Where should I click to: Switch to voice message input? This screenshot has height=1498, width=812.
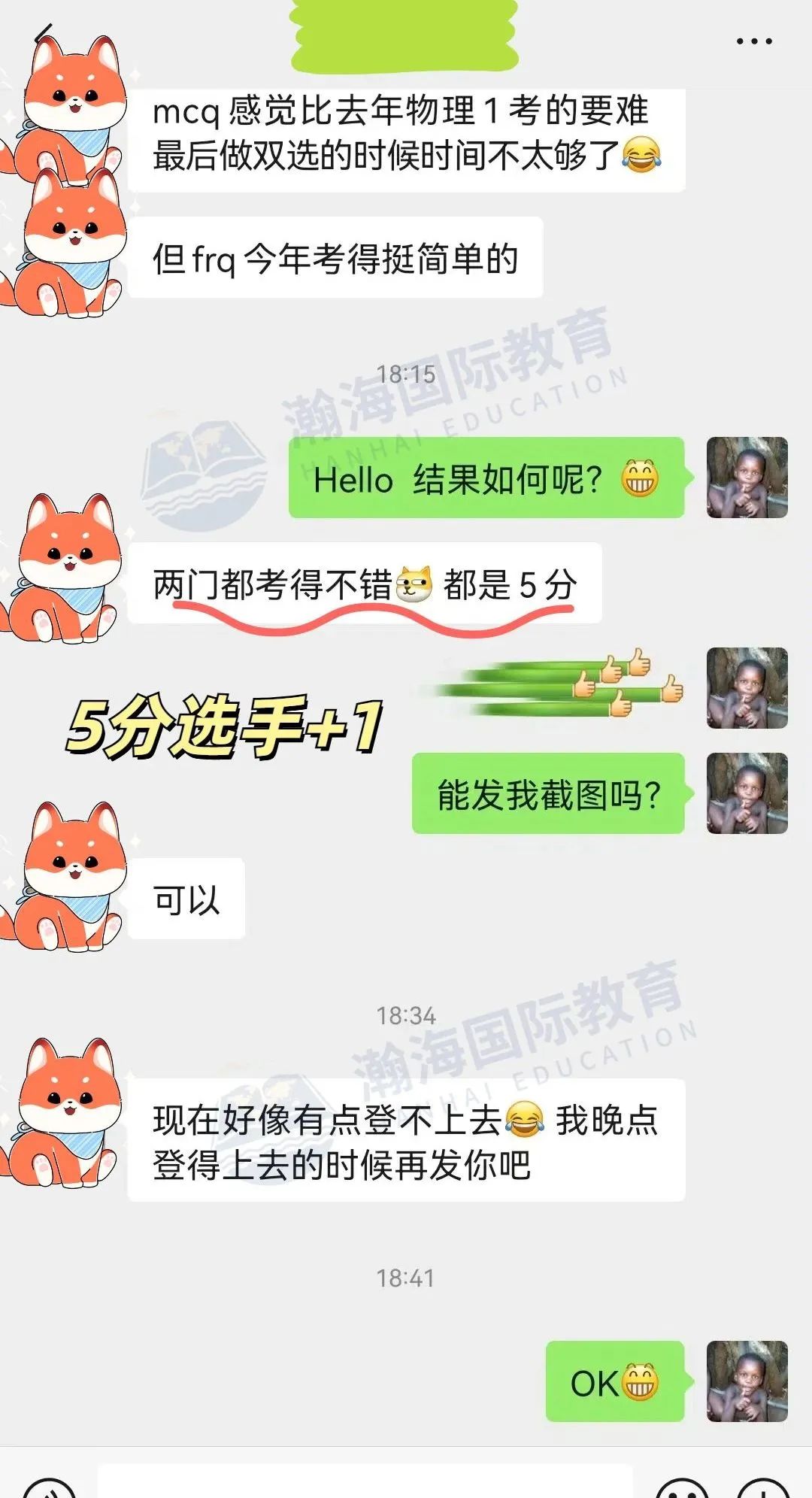point(49,1489)
